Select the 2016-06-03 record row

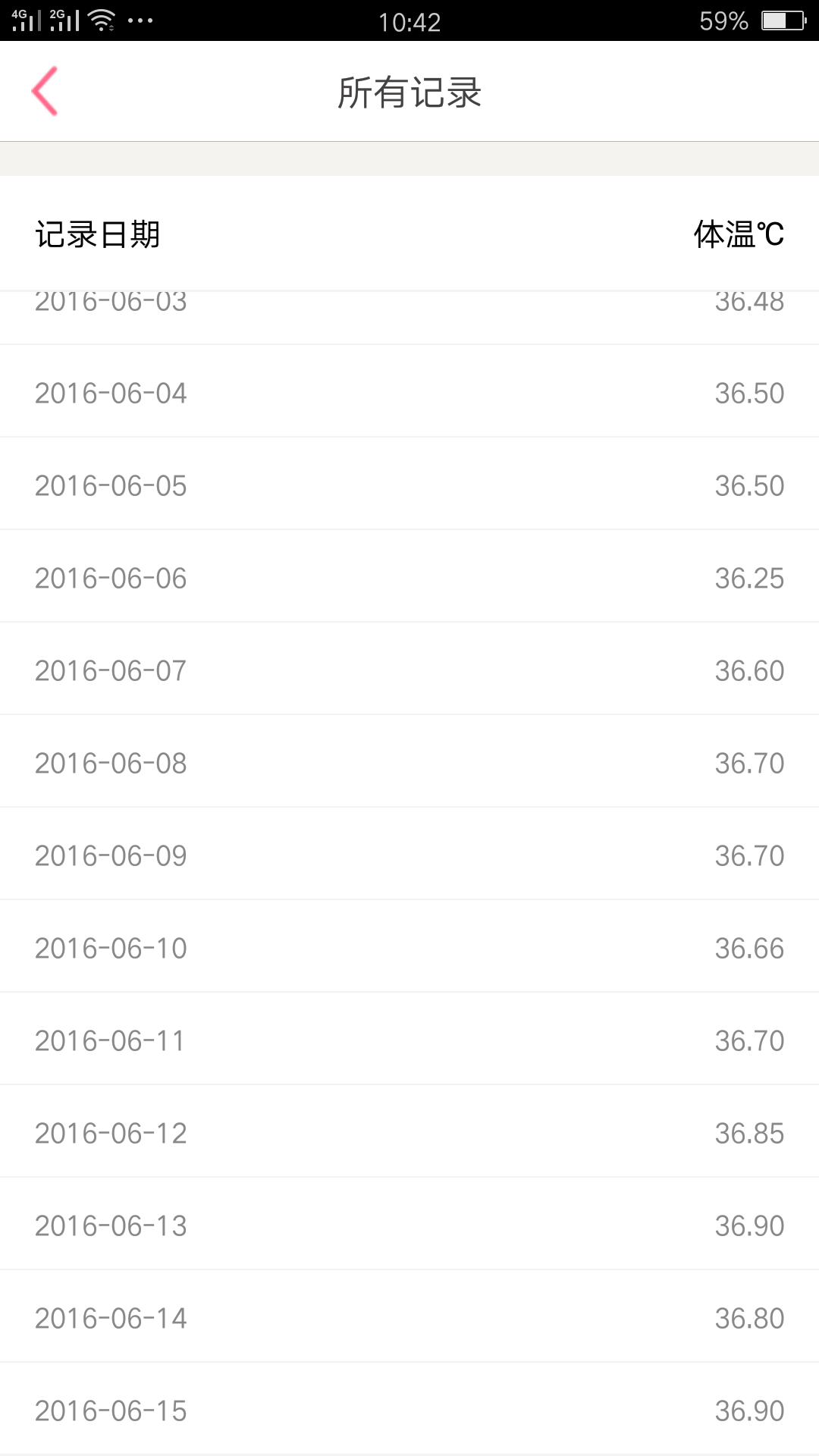pos(409,301)
